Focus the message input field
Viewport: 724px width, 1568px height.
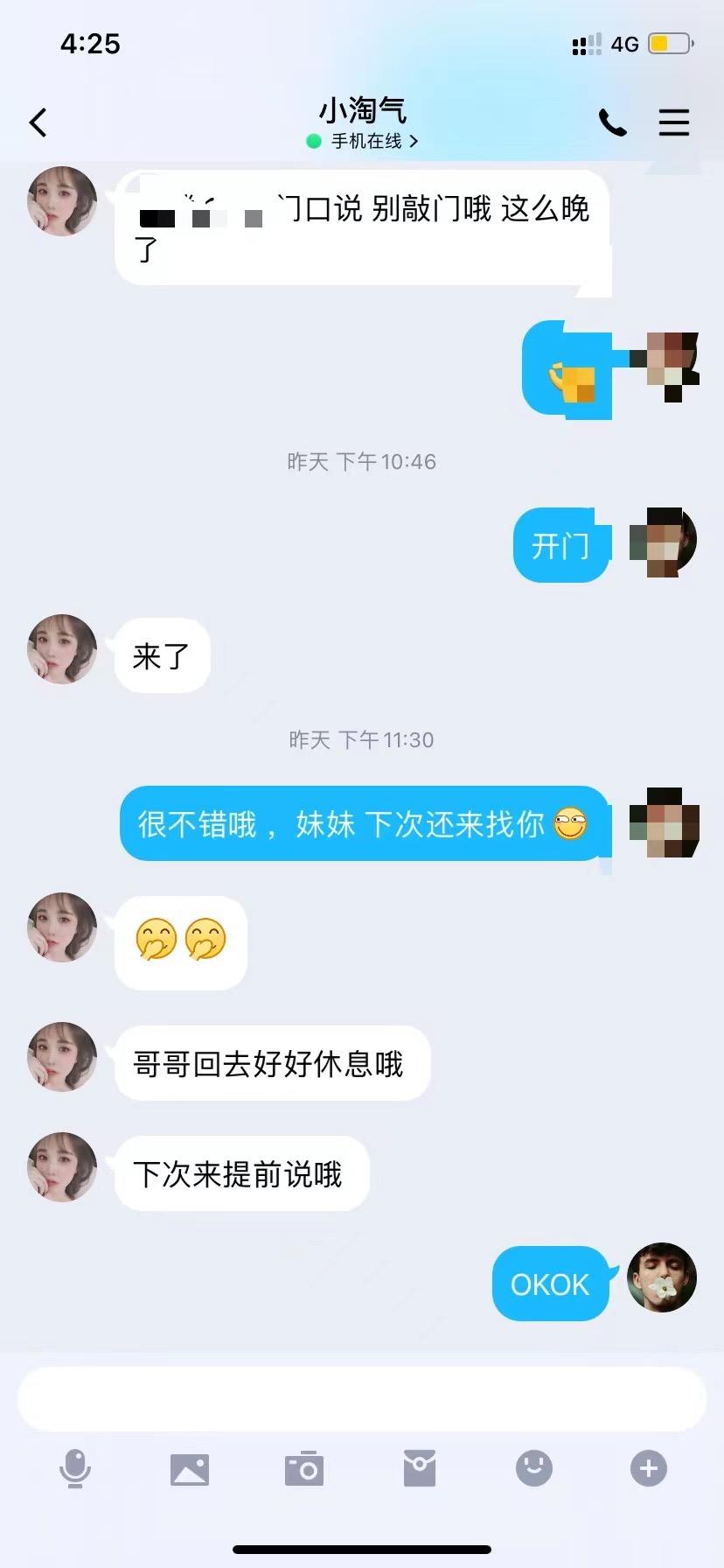pos(362,1398)
